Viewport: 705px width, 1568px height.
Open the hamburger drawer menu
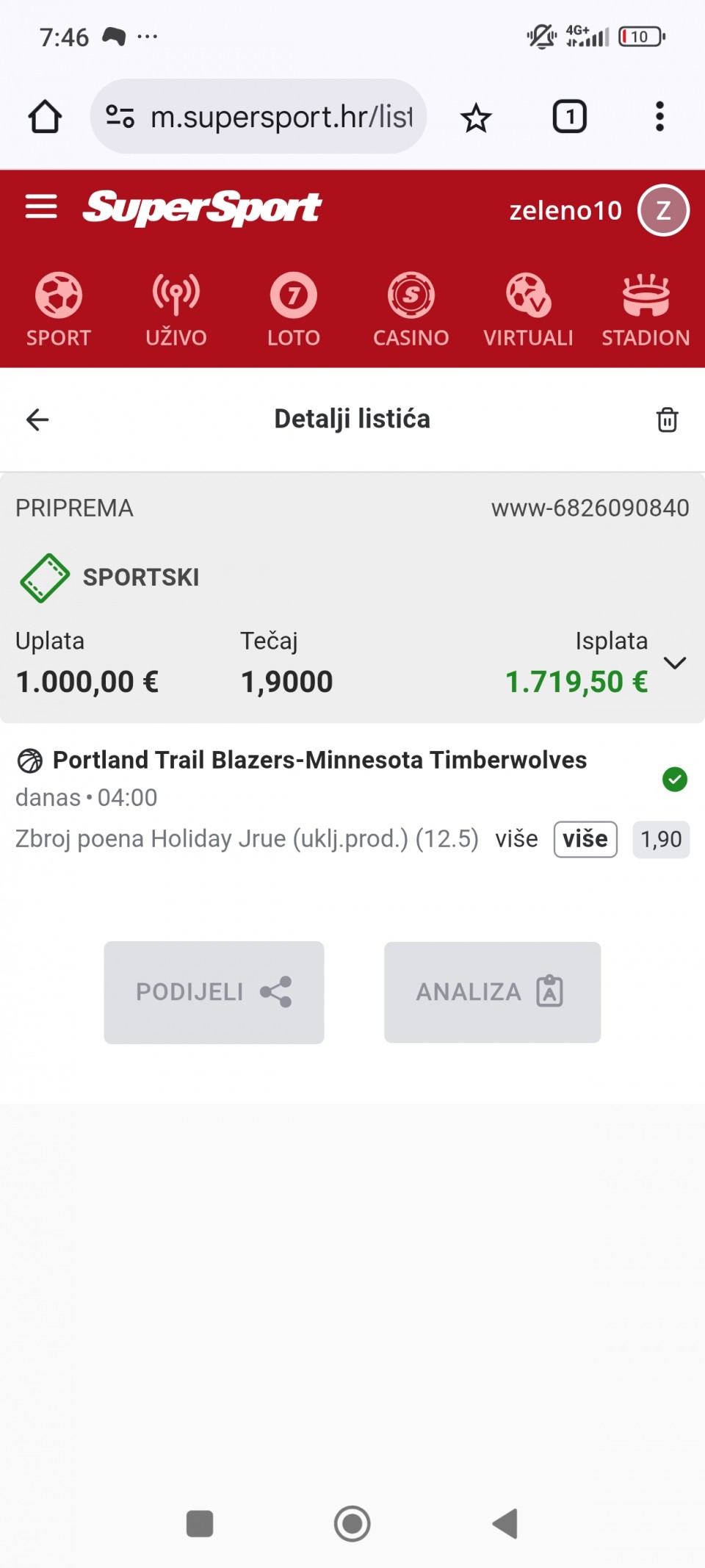[x=41, y=207]
